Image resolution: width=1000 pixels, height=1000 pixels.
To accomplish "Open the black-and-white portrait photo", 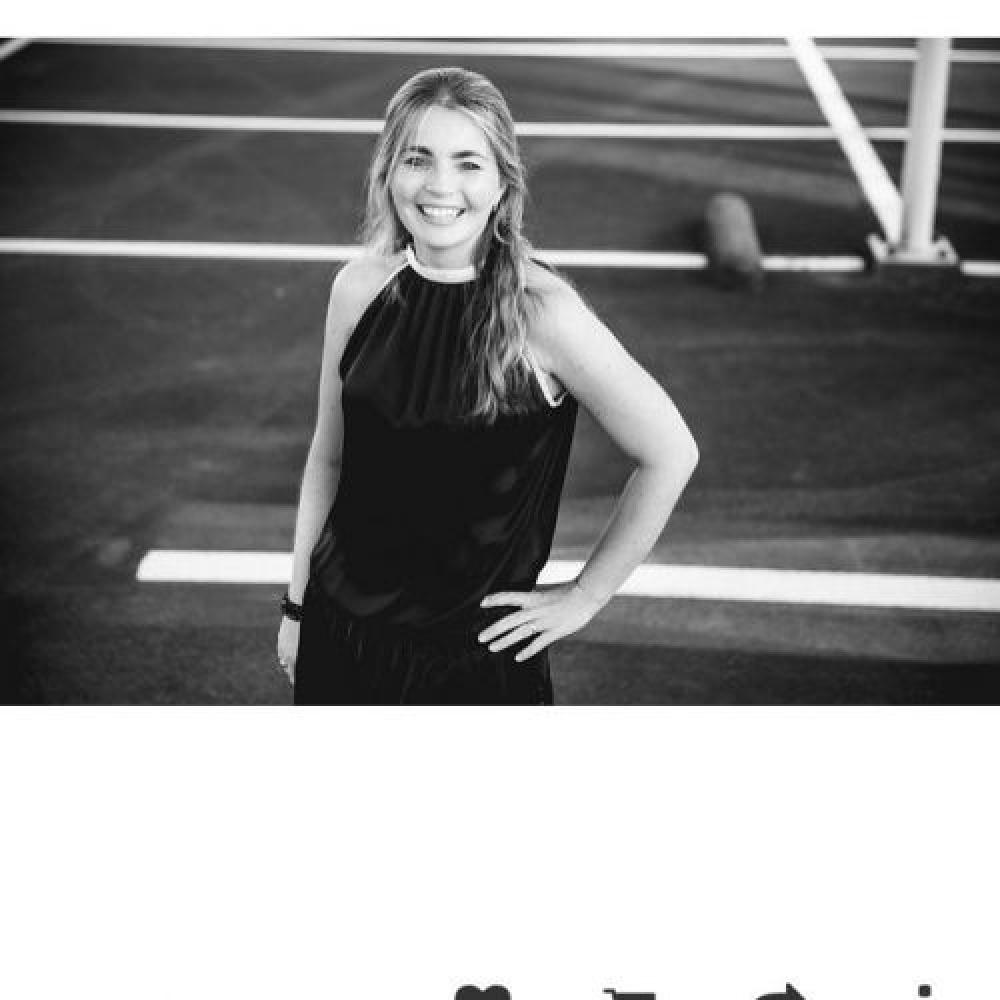I will tap(500, 371).
